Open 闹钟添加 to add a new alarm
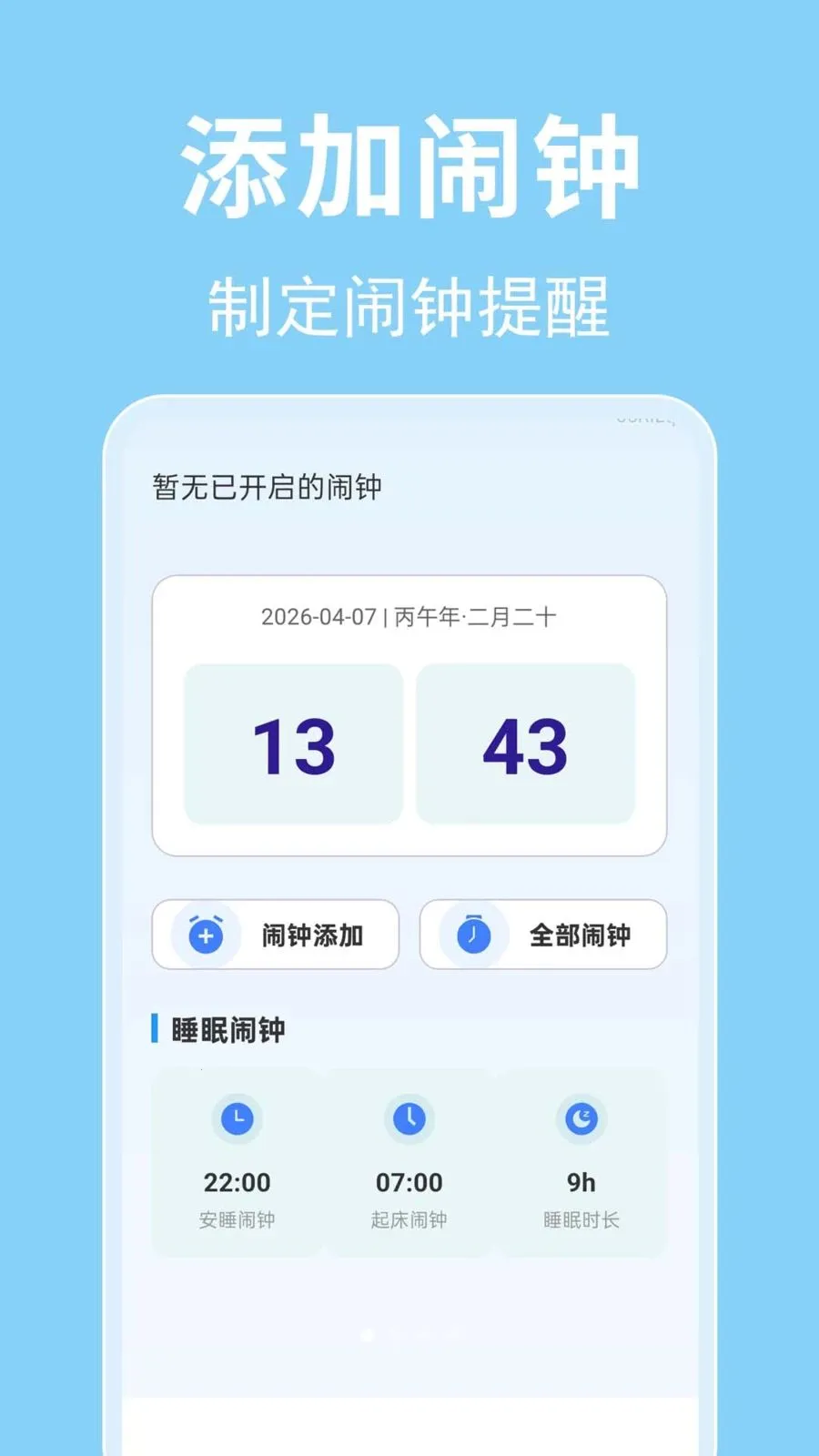This screenshot has height=1456, width=819. point(274,935)
